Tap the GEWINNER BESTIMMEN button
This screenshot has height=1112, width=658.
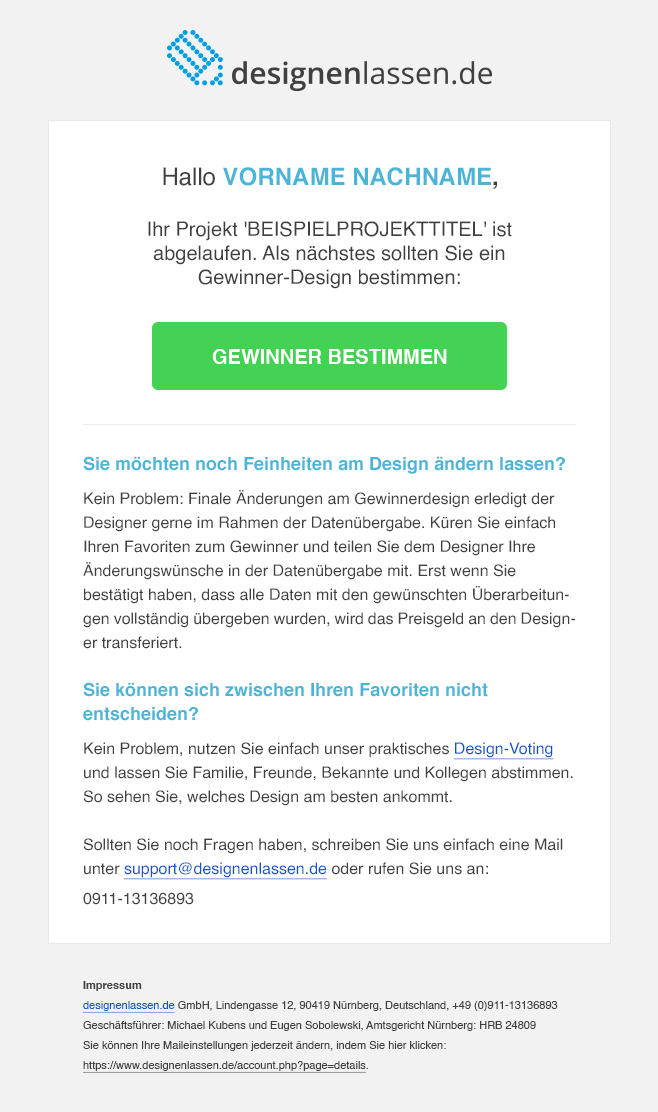[329, 356]
